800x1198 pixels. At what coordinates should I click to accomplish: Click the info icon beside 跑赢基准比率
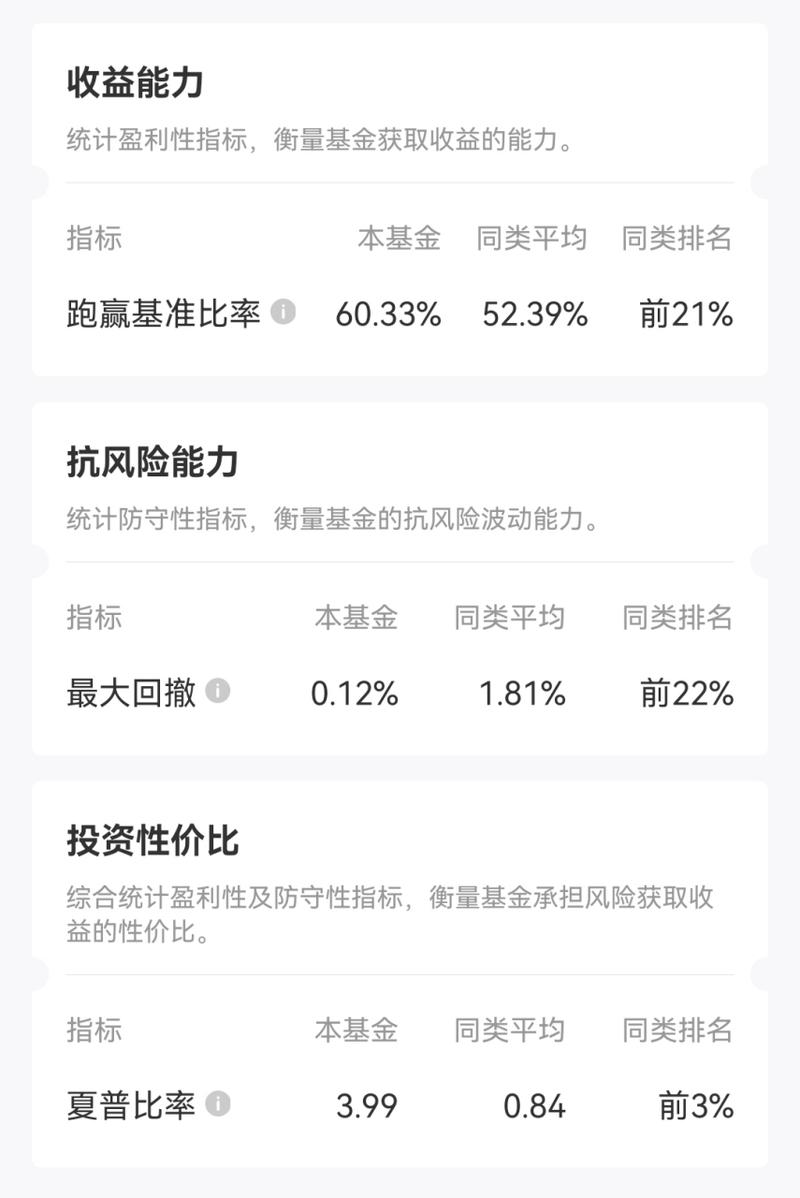pos(285,312)
